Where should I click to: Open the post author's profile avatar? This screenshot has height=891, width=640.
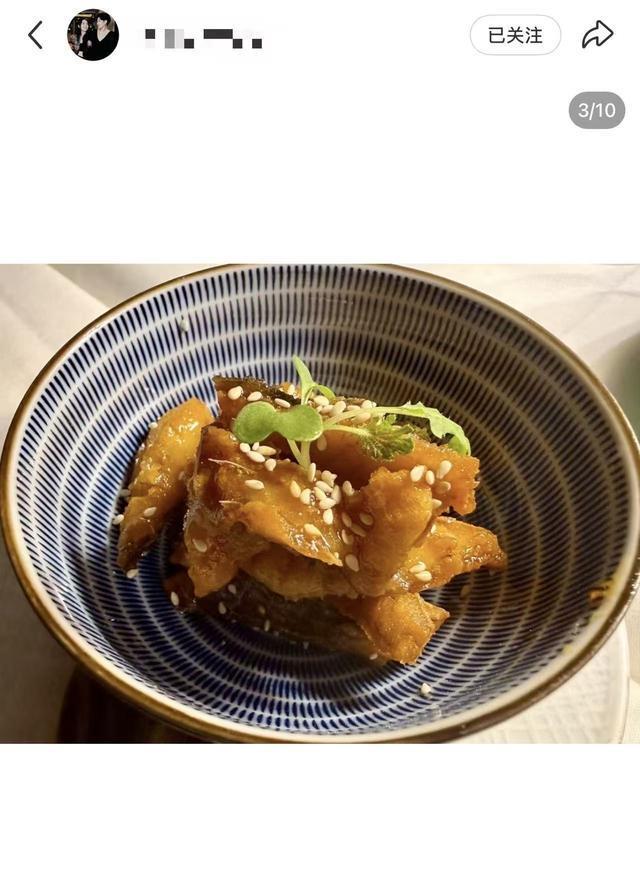click(x=93, y=36)
